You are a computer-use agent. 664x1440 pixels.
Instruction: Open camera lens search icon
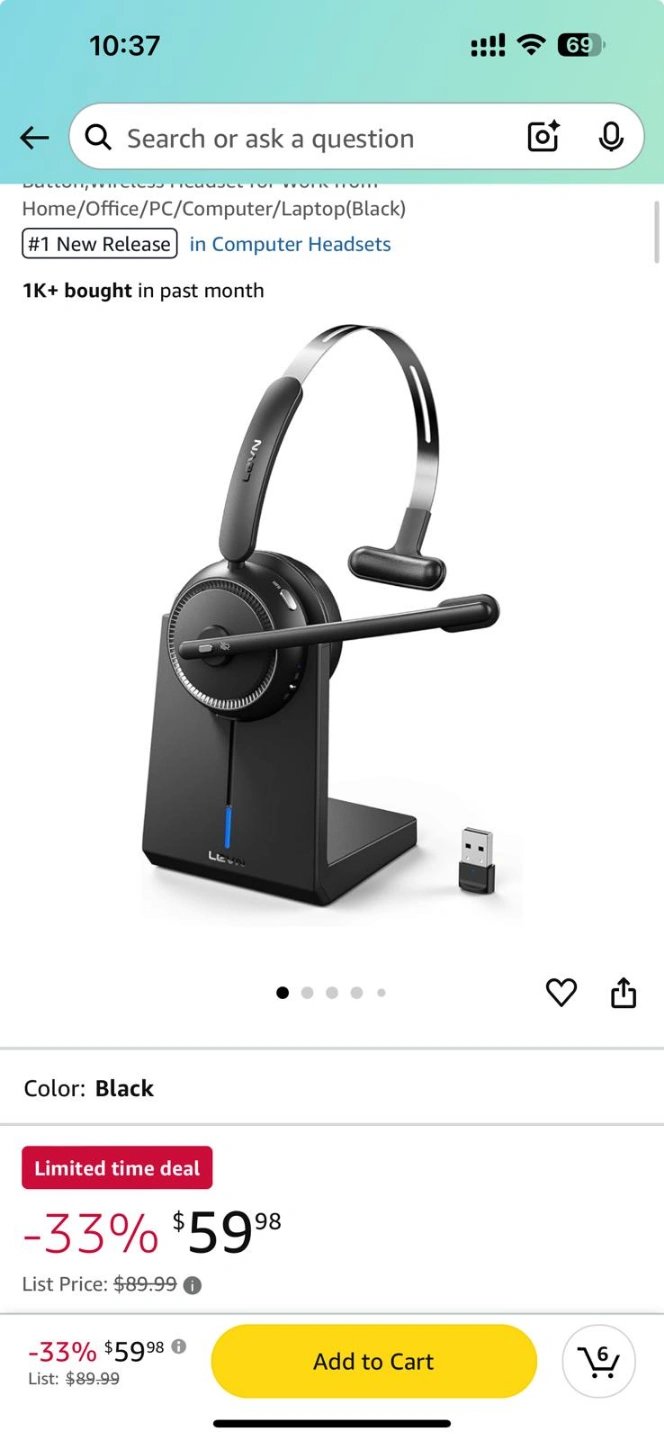point(543,137)
